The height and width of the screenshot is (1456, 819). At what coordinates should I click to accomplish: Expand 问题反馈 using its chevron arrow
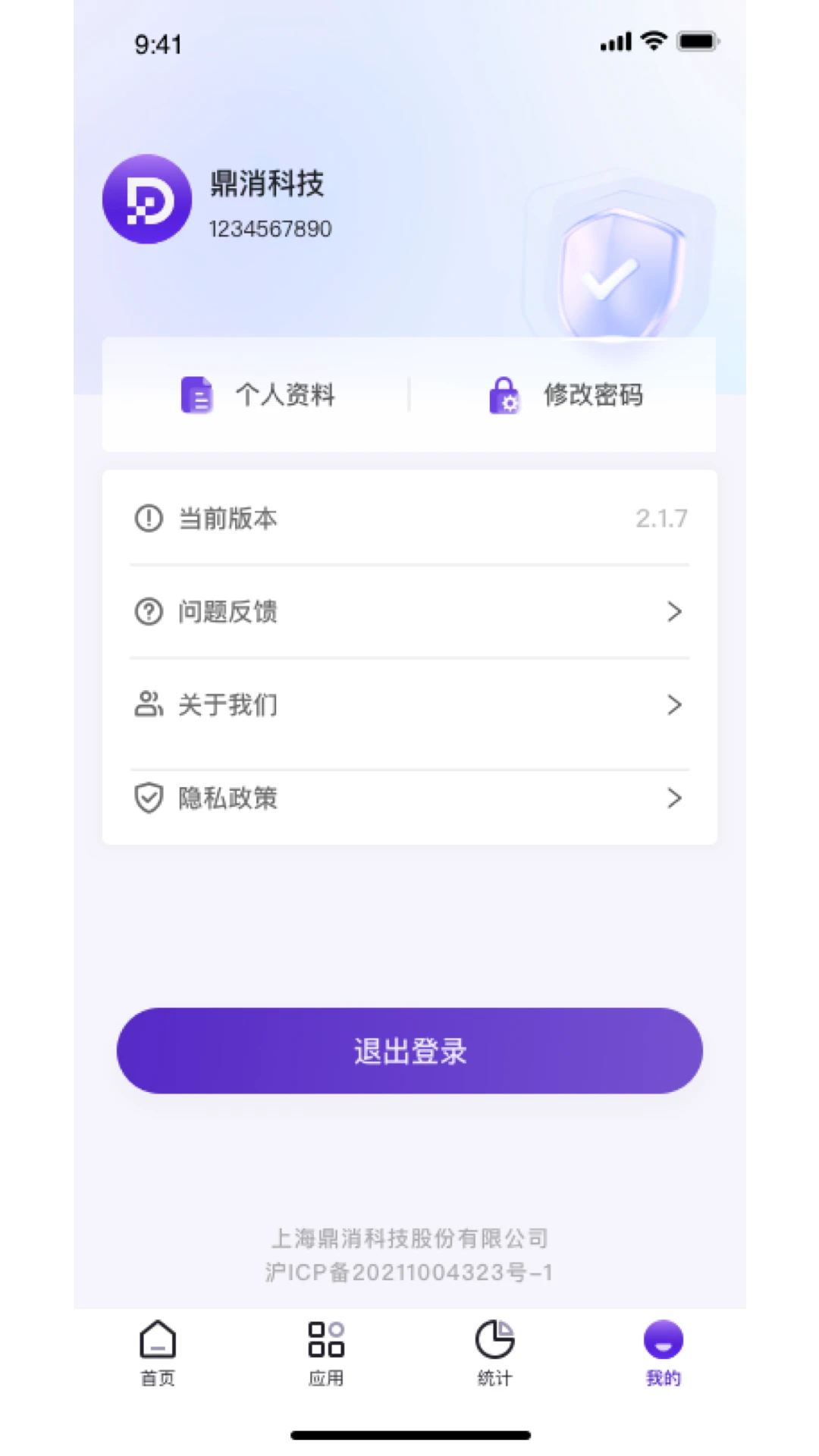pos(674,611)
